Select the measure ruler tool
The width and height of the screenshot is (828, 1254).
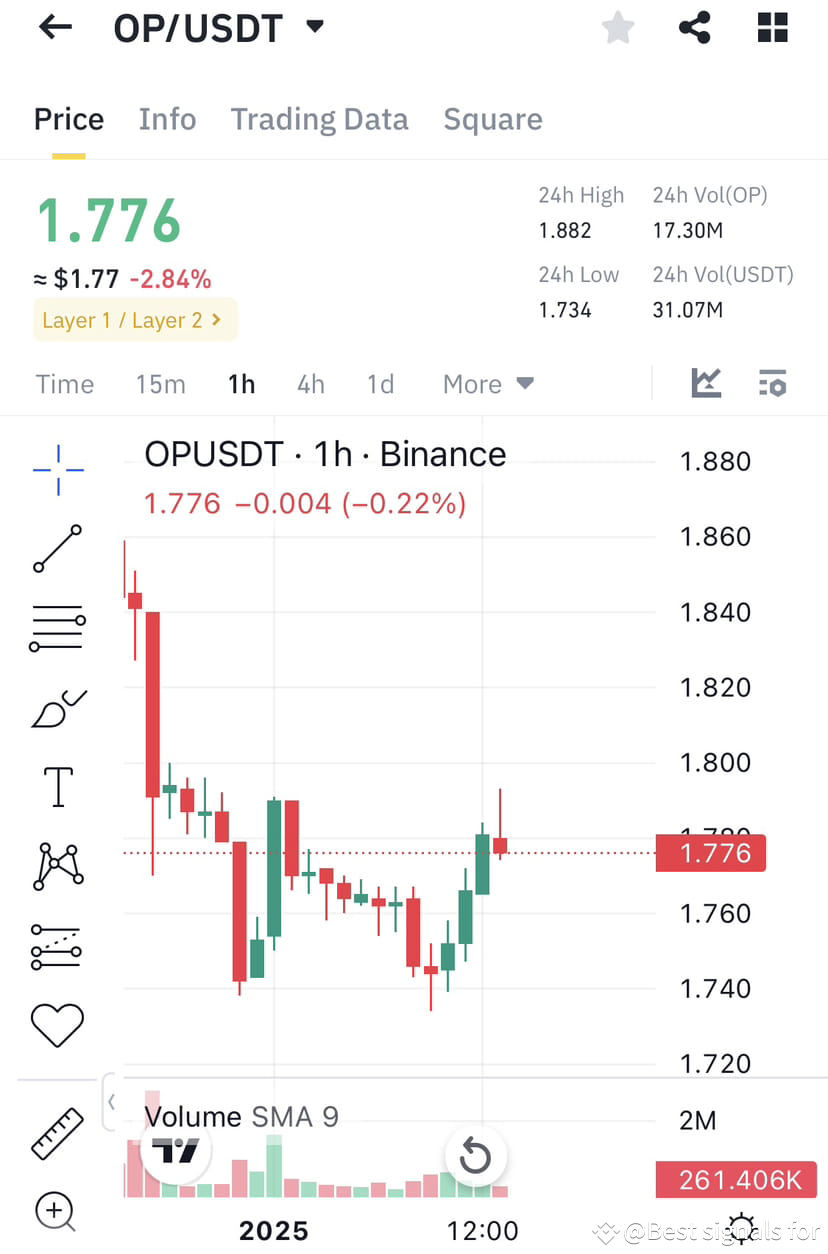tap(55, 1134)
